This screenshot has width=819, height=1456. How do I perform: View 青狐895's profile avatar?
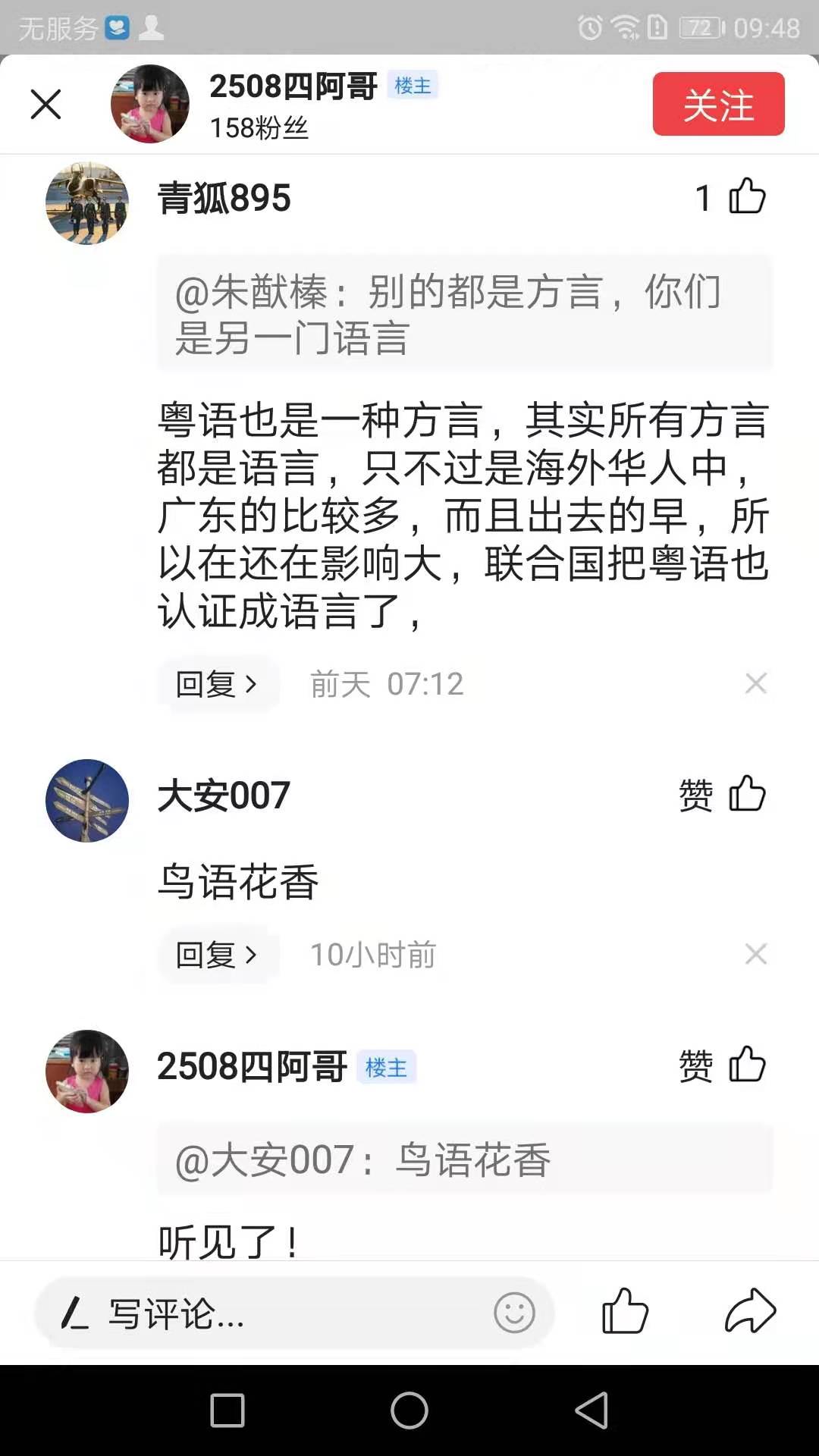[87, 202]
